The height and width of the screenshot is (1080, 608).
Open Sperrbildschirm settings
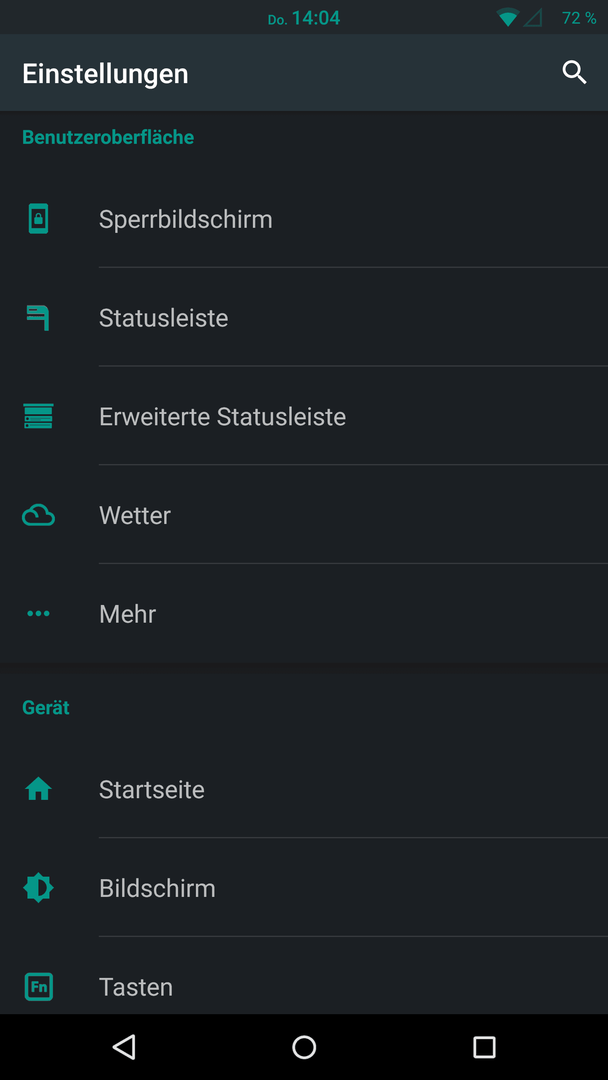(304, 219)
